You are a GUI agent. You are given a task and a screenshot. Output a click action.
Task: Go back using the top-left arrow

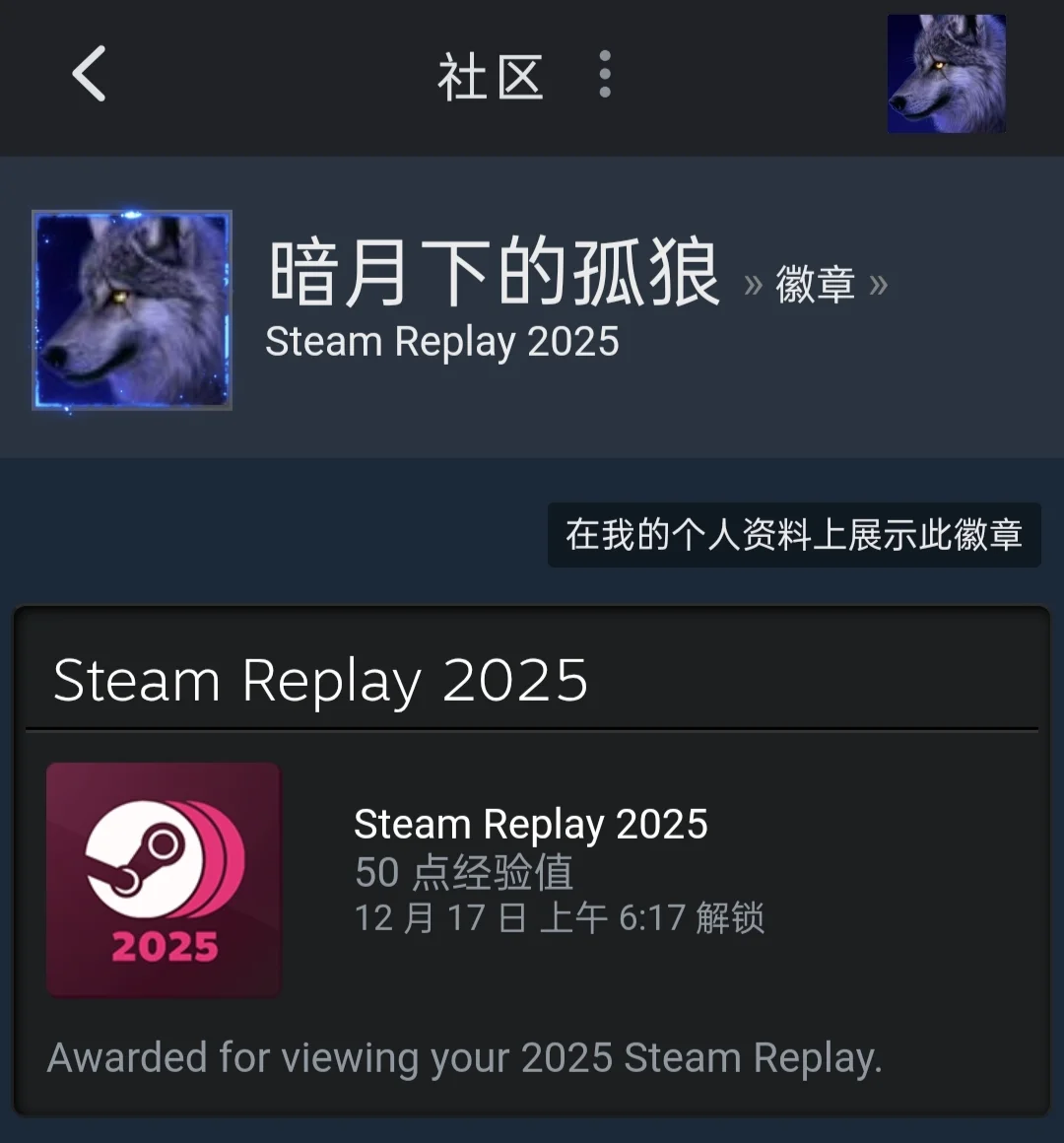point(89,74)
